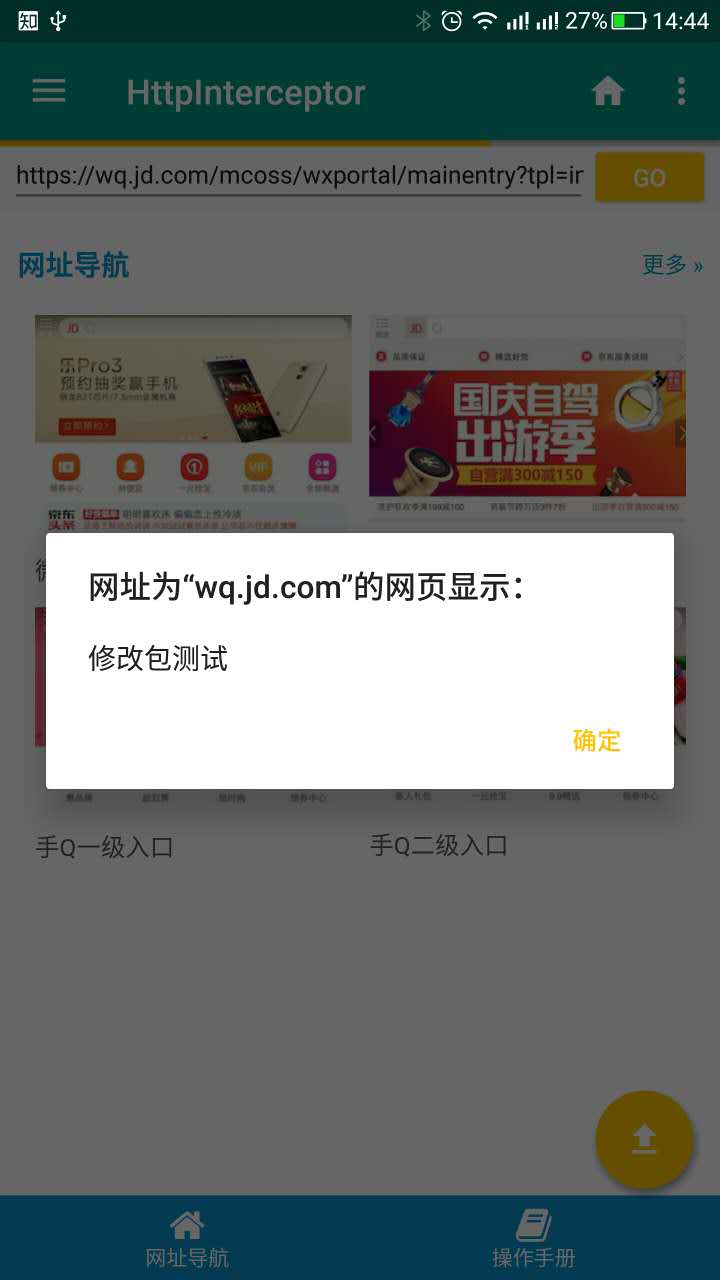This screenshot has width=720, height=1280.
Task: Open the hamburger drawer menu
Action: point(49,92)
